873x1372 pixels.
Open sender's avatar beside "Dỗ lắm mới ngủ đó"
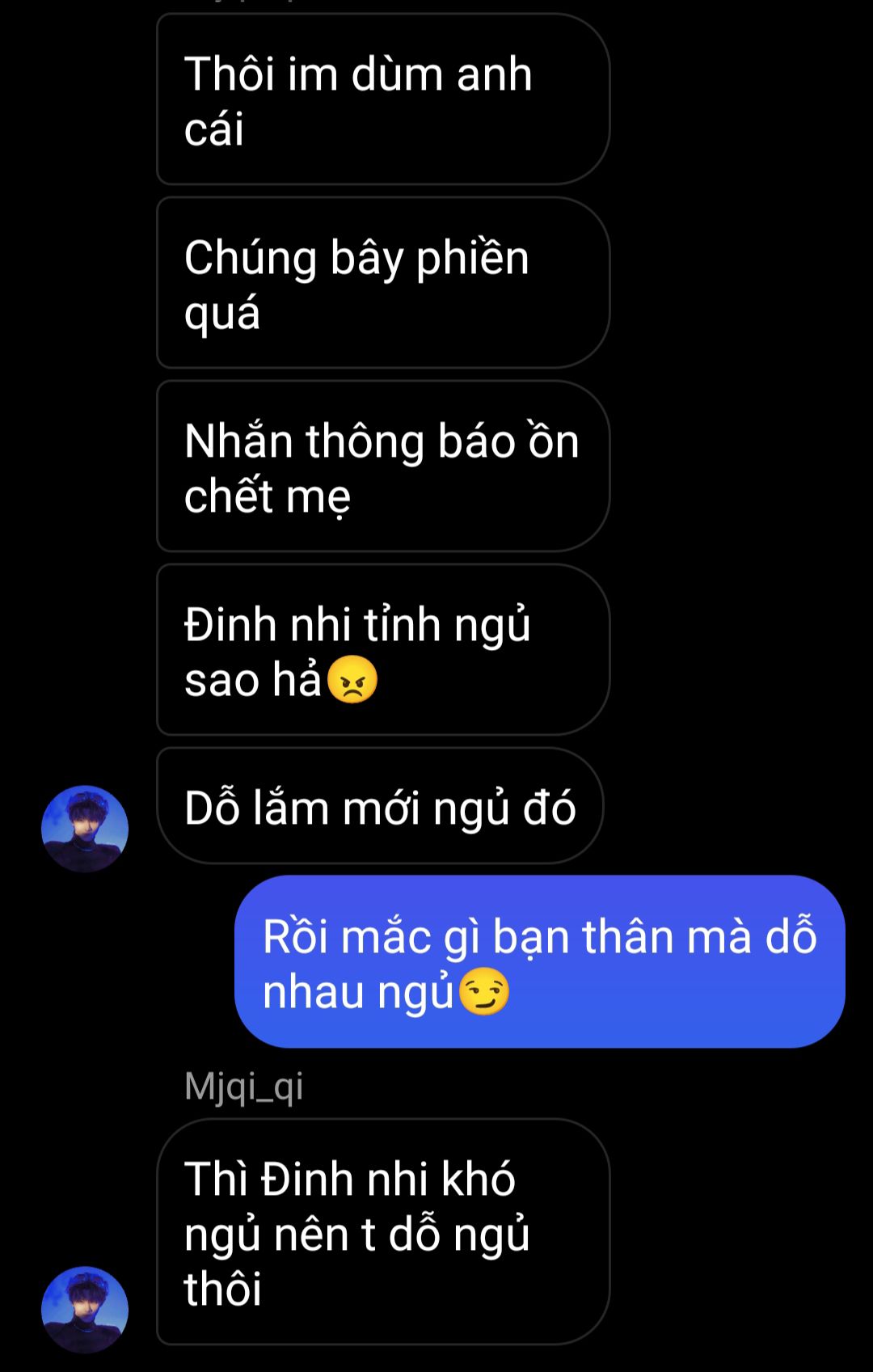coord(85,829)
